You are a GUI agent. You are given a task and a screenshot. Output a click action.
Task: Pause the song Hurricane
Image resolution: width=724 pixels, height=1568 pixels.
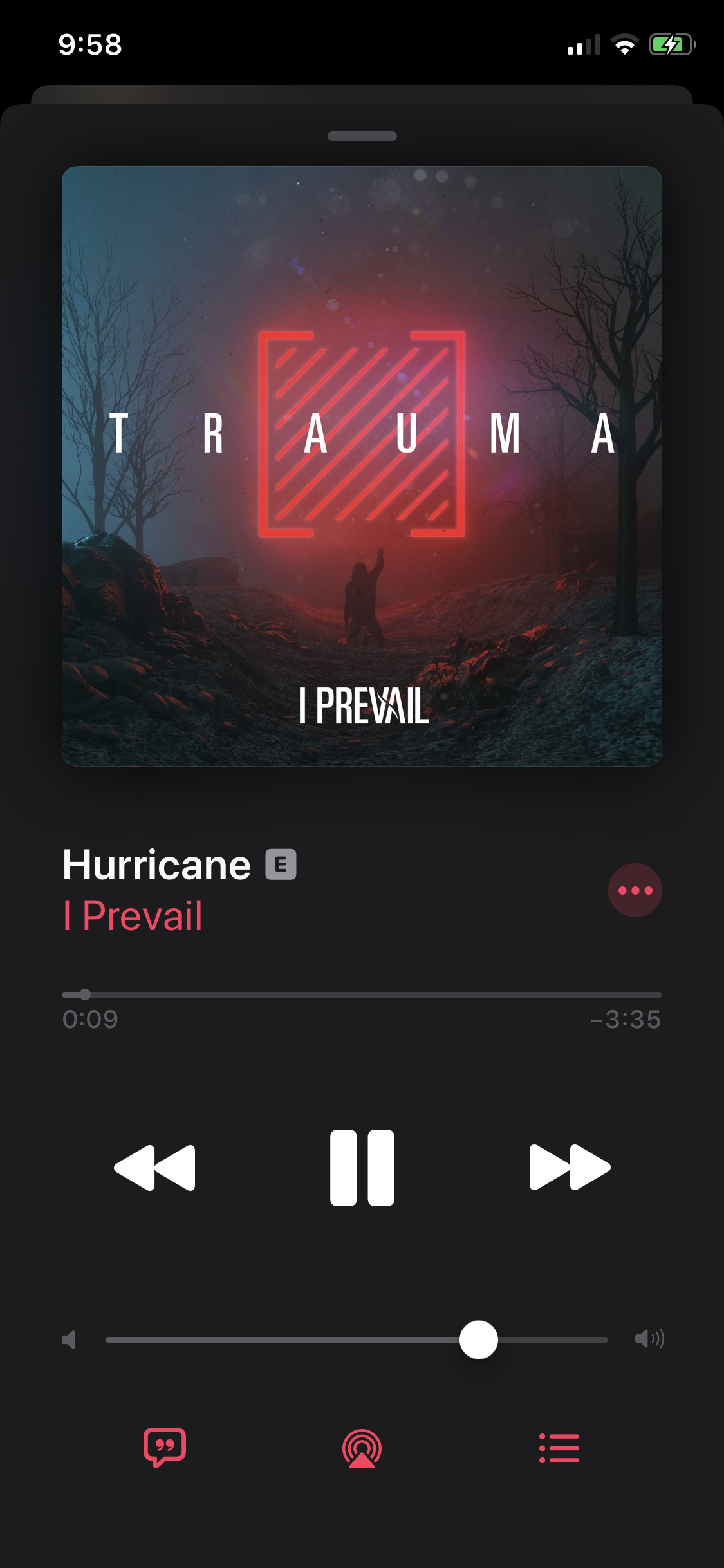click(x=362, y=1168)
